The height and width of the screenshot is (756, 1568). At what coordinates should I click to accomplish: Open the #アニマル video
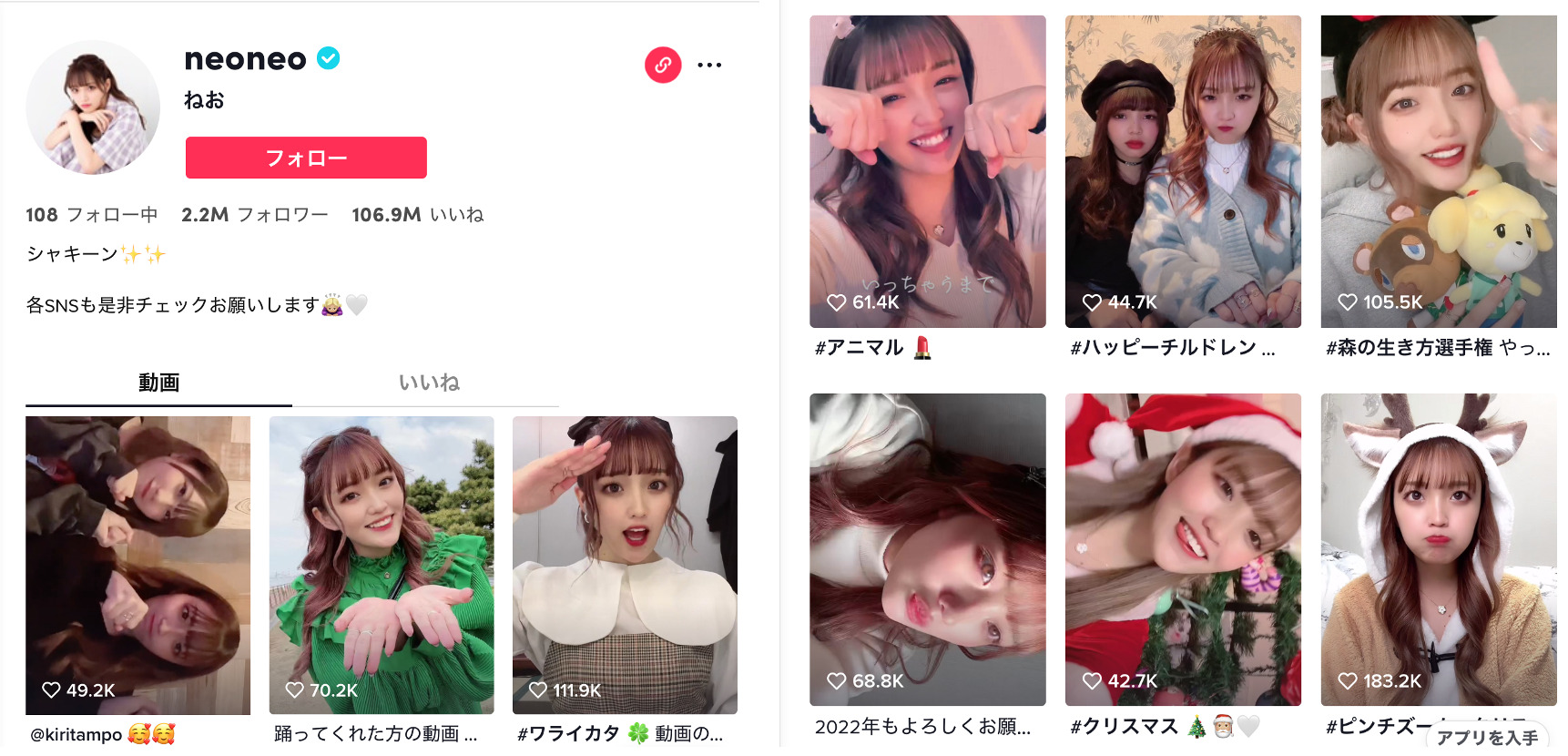click(x=927, y=171)
